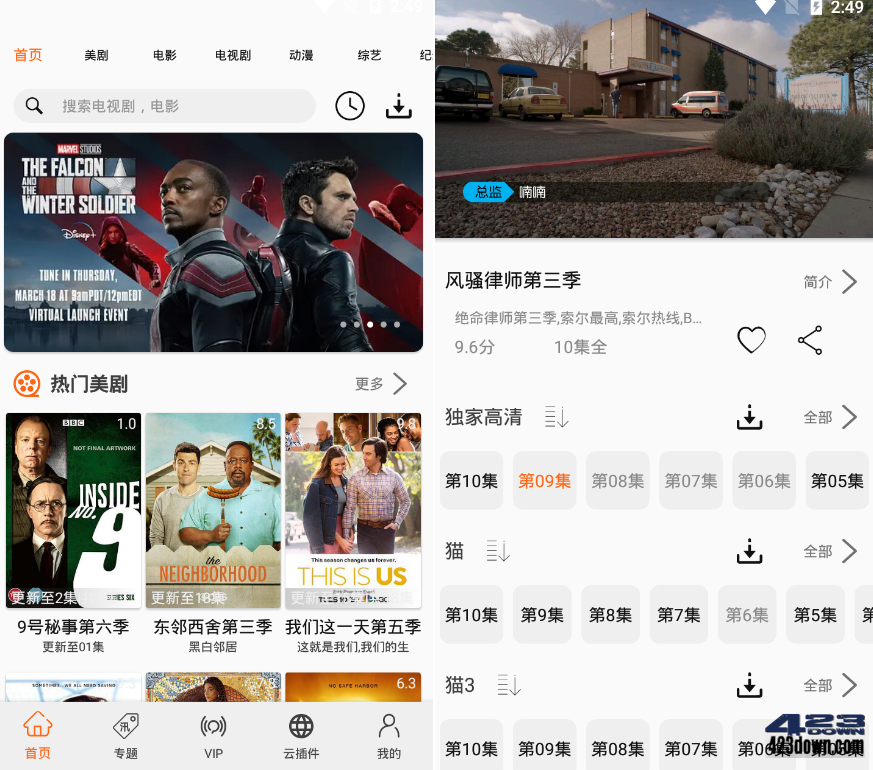The width and height of the screenshot is (873, 770).
Task: Select the 动漫 top tab
Action: point(301,56)
